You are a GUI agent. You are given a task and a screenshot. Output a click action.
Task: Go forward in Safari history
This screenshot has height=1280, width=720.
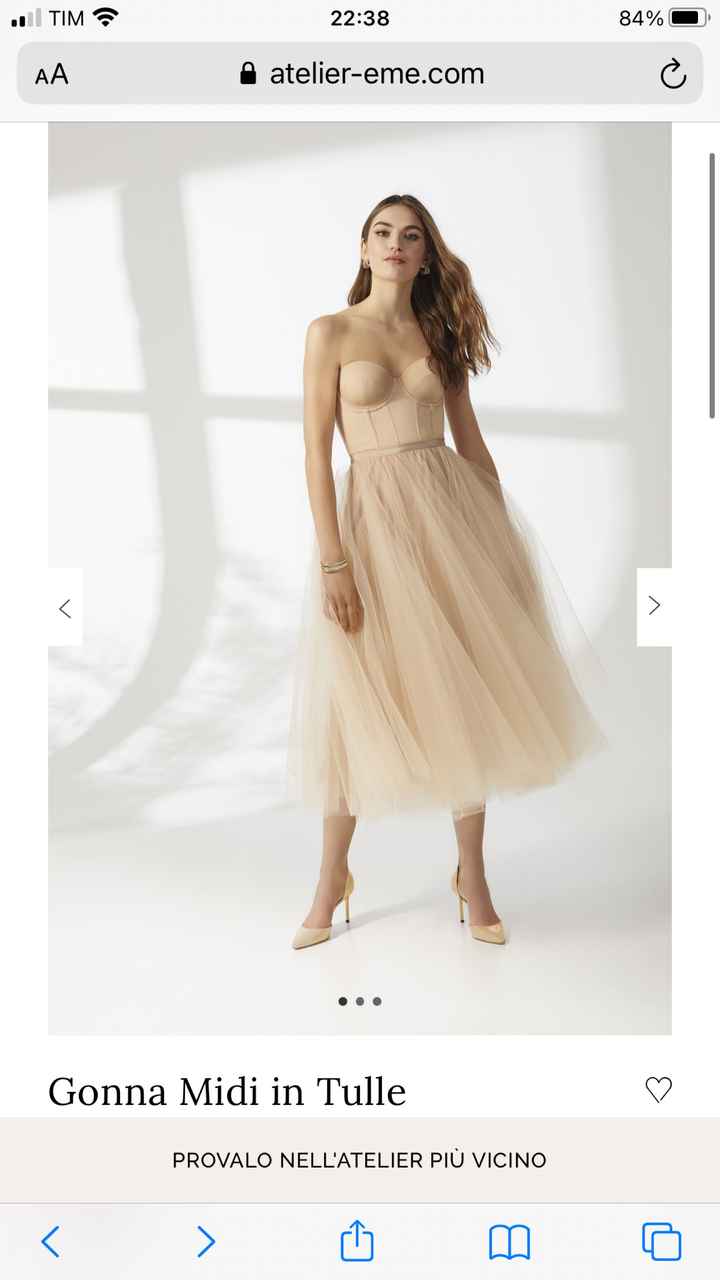coord(206,1242)
